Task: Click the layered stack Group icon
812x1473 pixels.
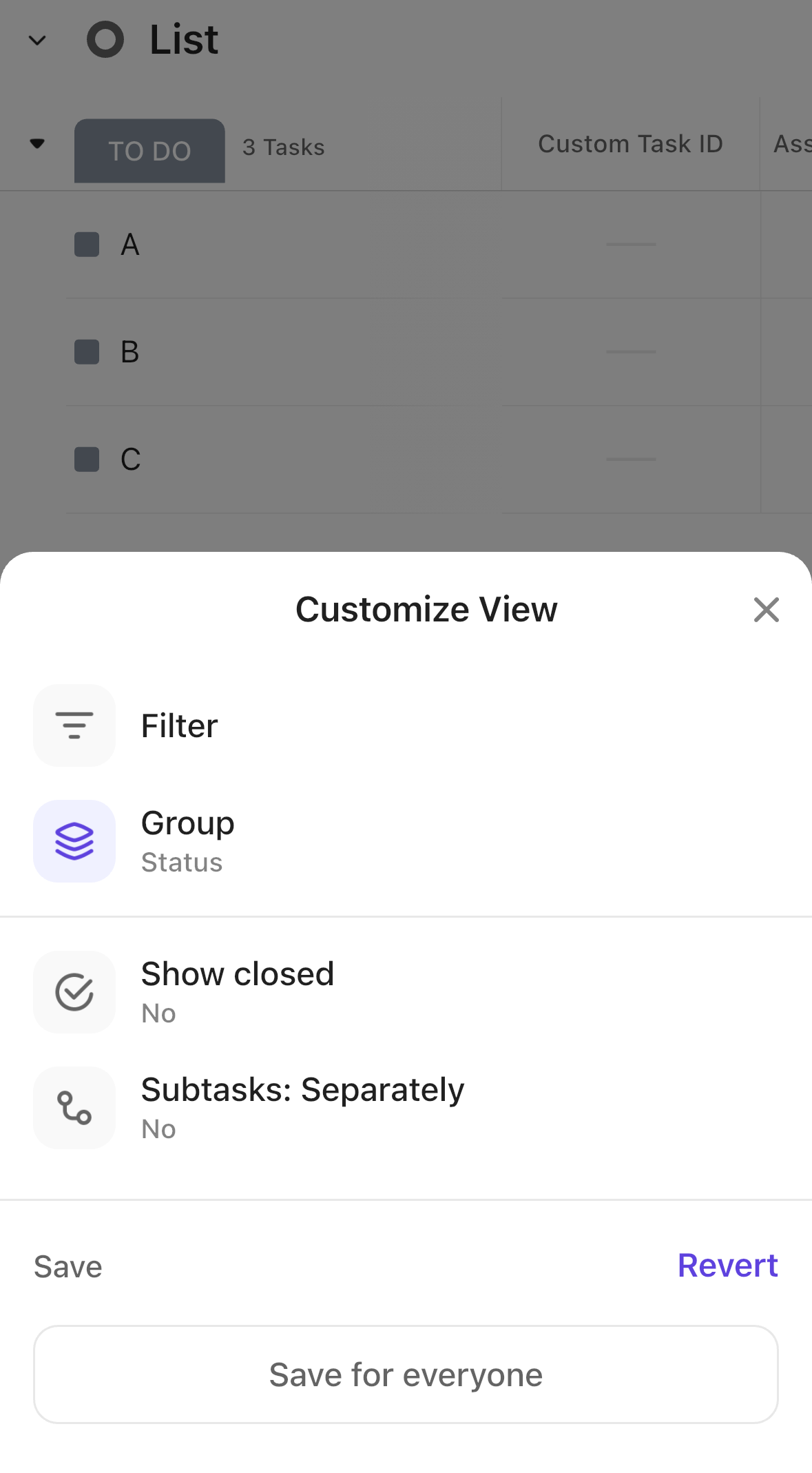Action: pyautogui.click(x=74, y=841)
